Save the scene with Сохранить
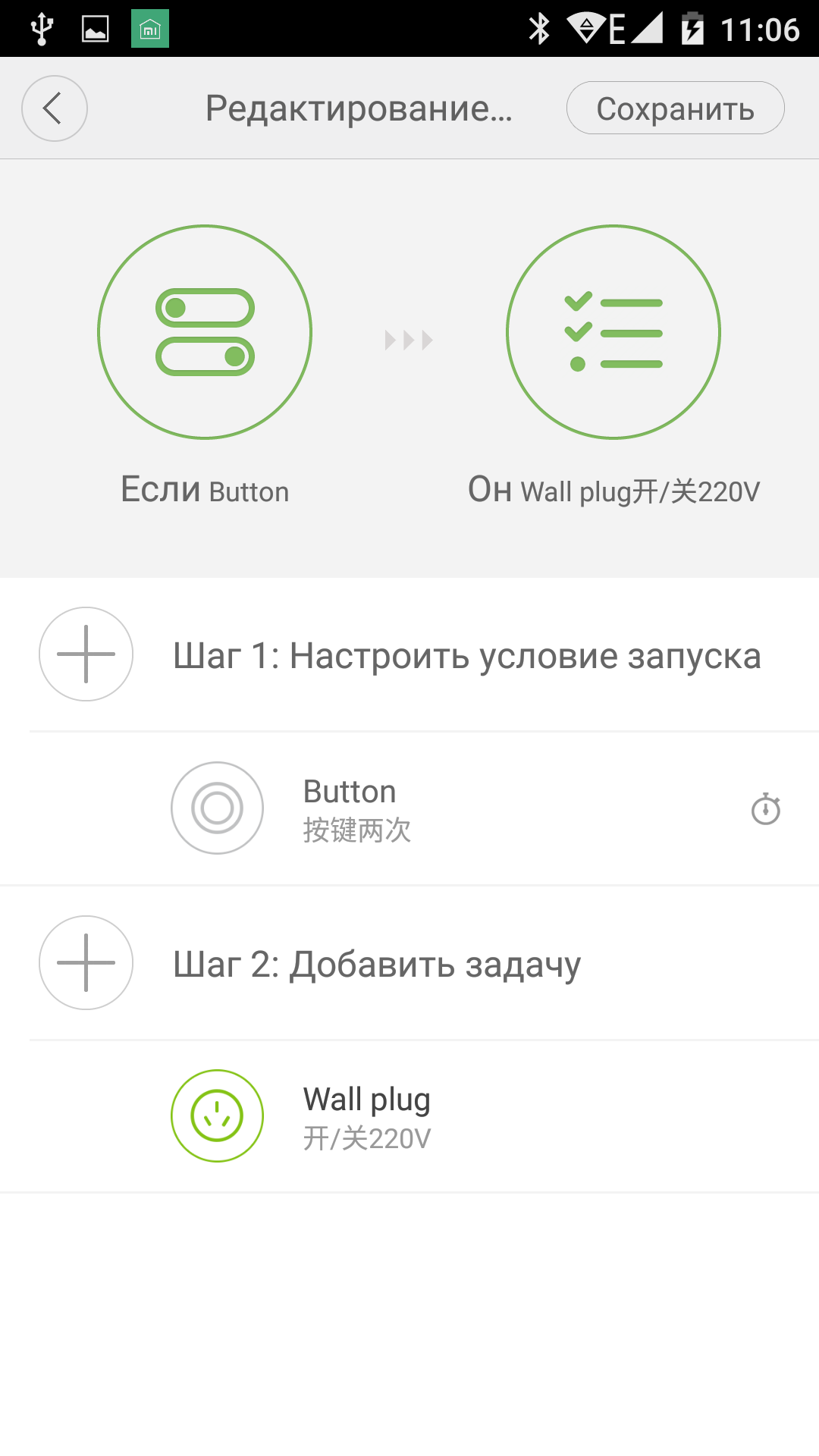This screenshot has width=819, height=1456. (x=675, y=108)
